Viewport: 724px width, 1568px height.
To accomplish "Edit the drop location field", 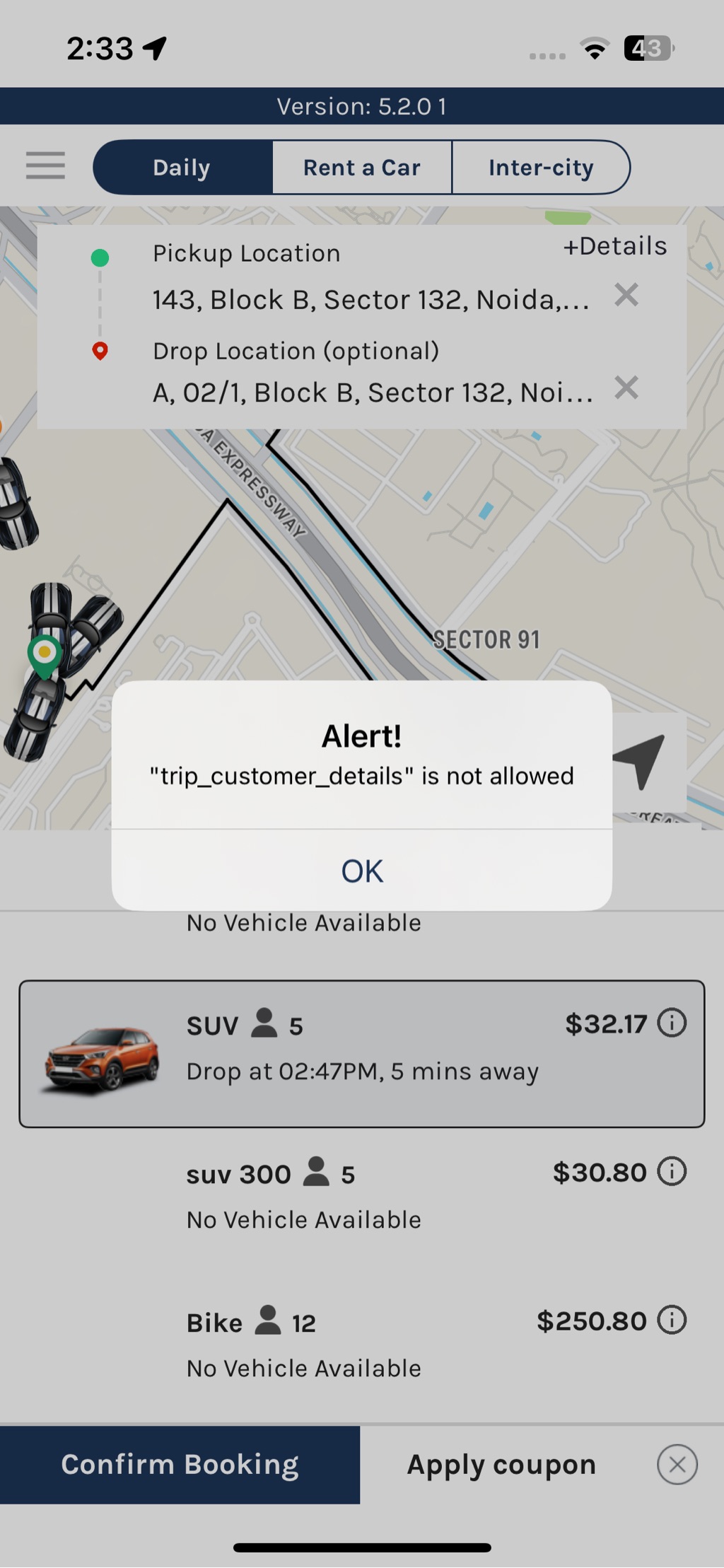I will click(373, 393).
